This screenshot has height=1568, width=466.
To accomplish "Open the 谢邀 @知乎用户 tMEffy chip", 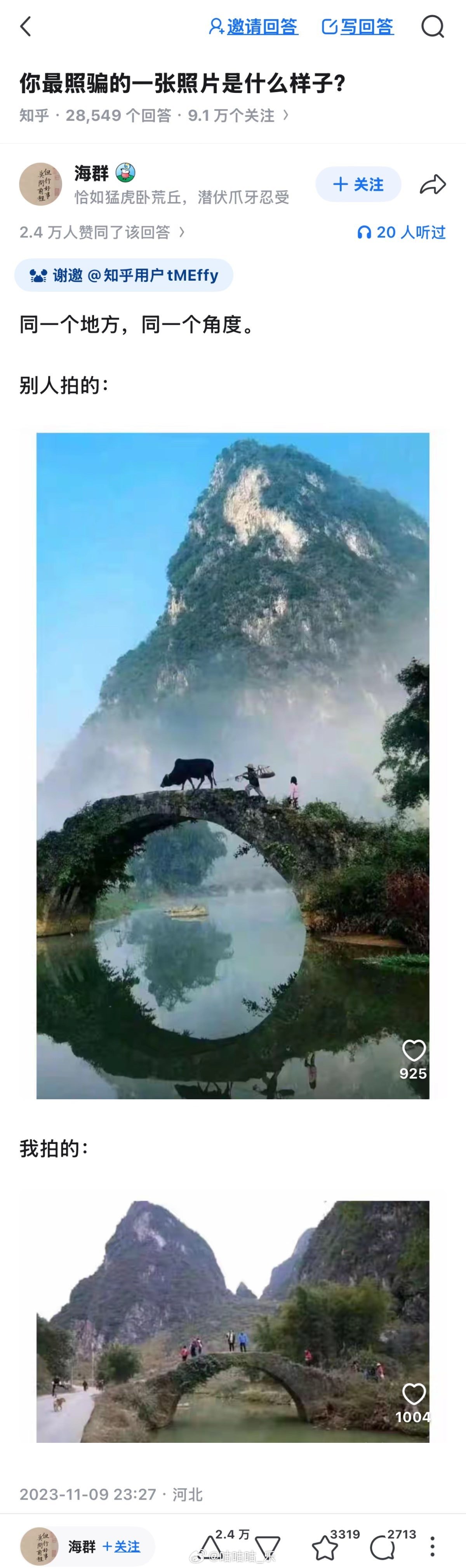I will [123, 275].
